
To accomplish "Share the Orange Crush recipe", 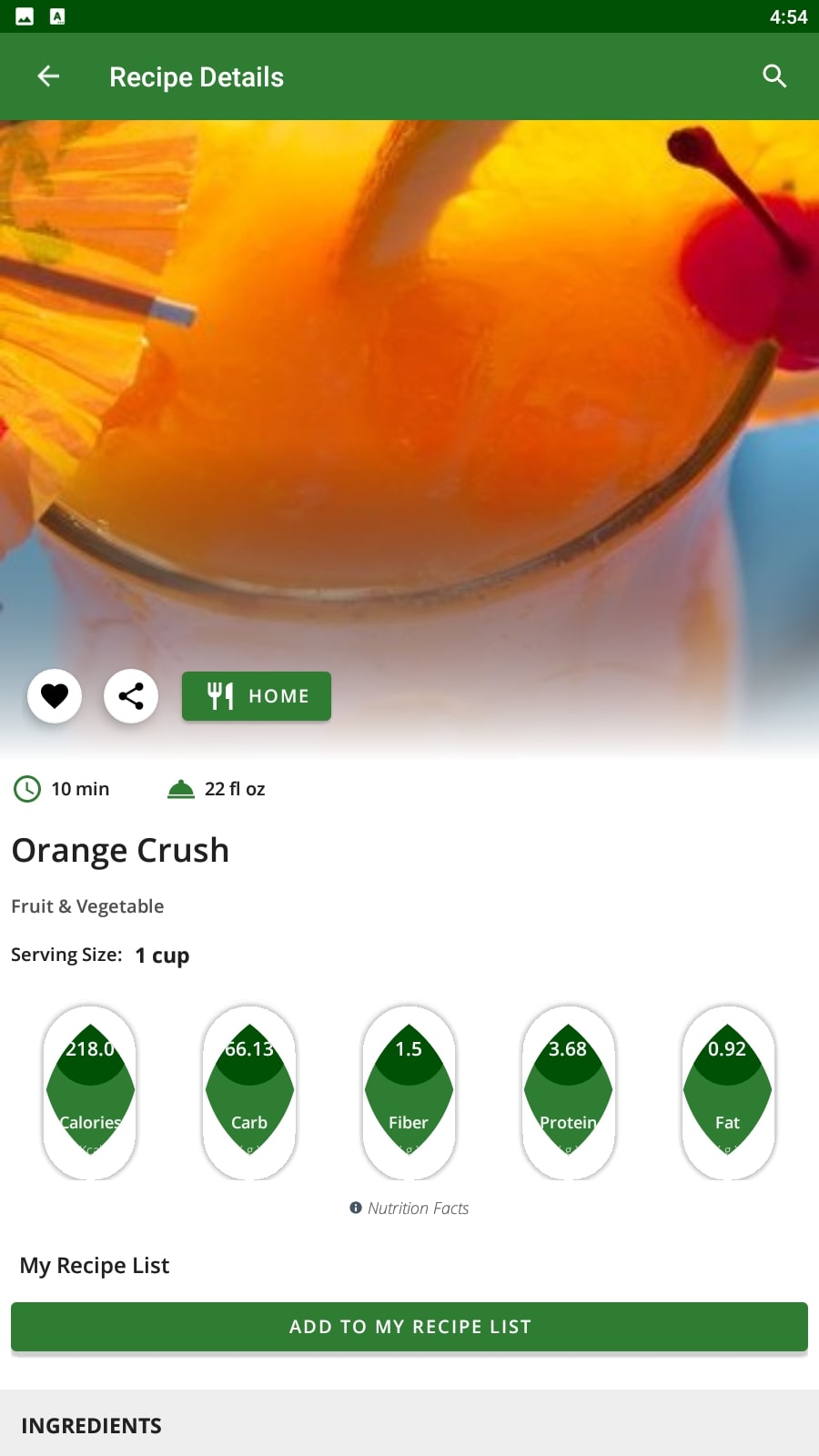I will click(x=131, y=696).
